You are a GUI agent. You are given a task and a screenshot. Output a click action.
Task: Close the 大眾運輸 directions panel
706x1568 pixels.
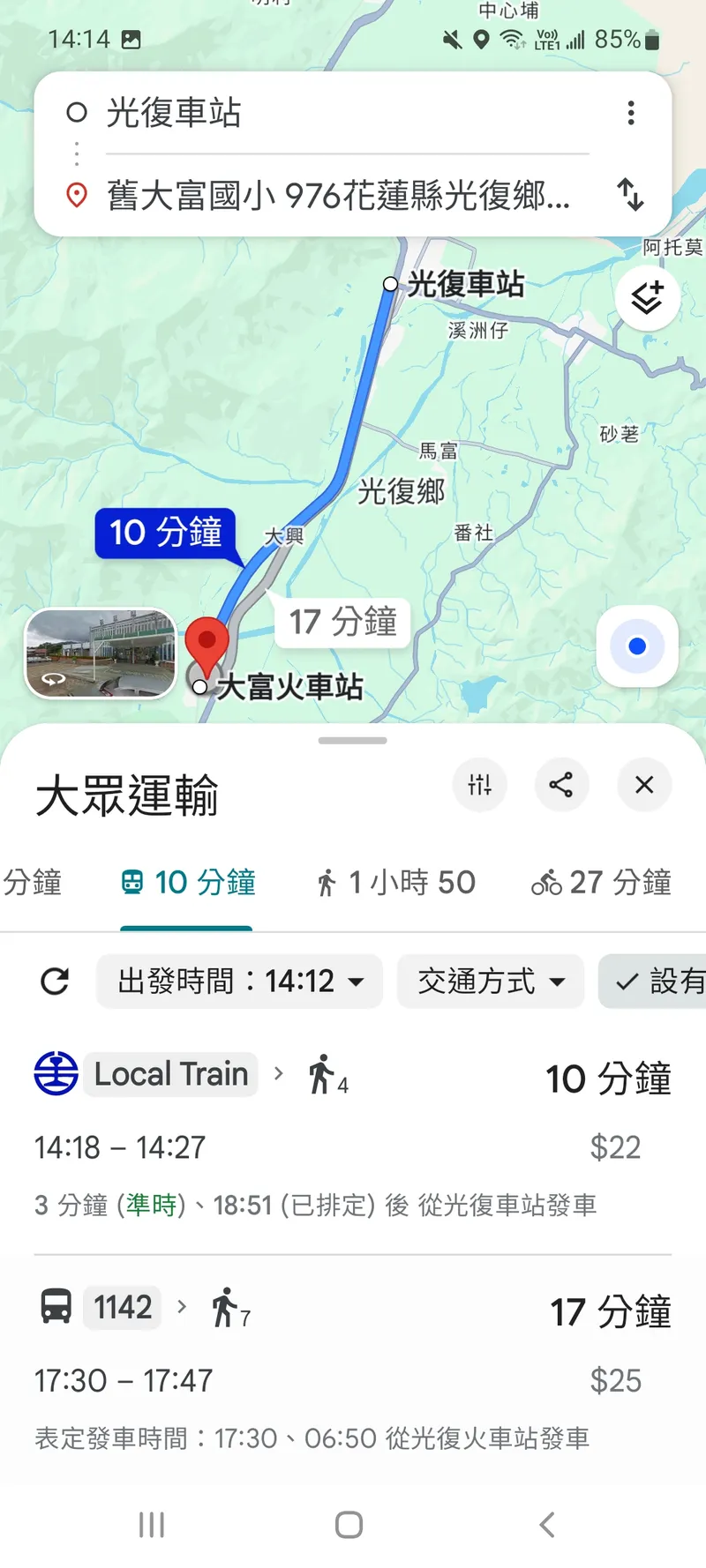click(x=644, y=784)
